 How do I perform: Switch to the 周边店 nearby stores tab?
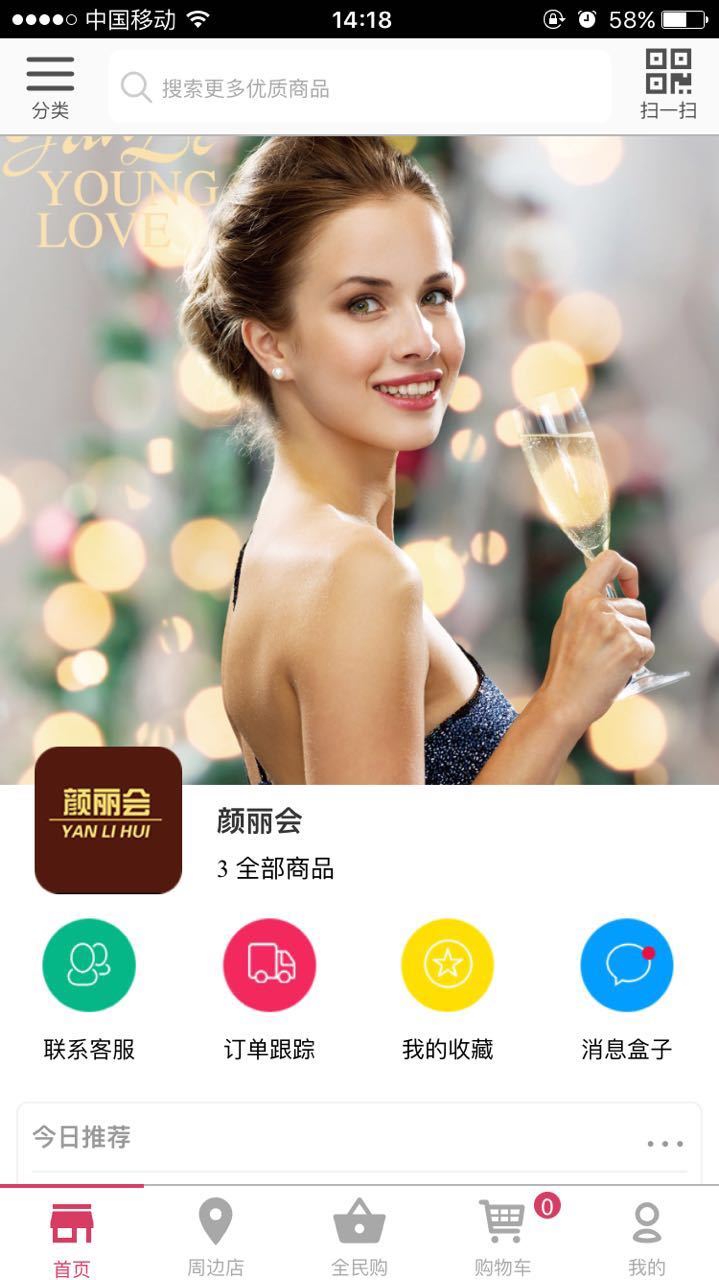216,1238
